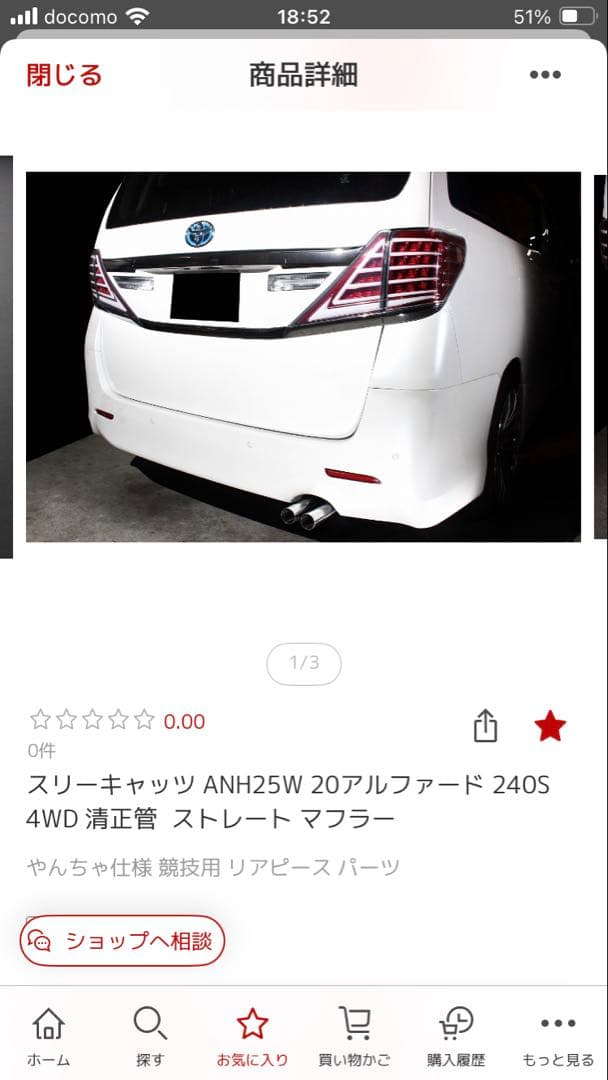The height and width of the screenshot is (1080, 608).
Task: Toggle the red favorite star
Action: (x=550, y=726)
